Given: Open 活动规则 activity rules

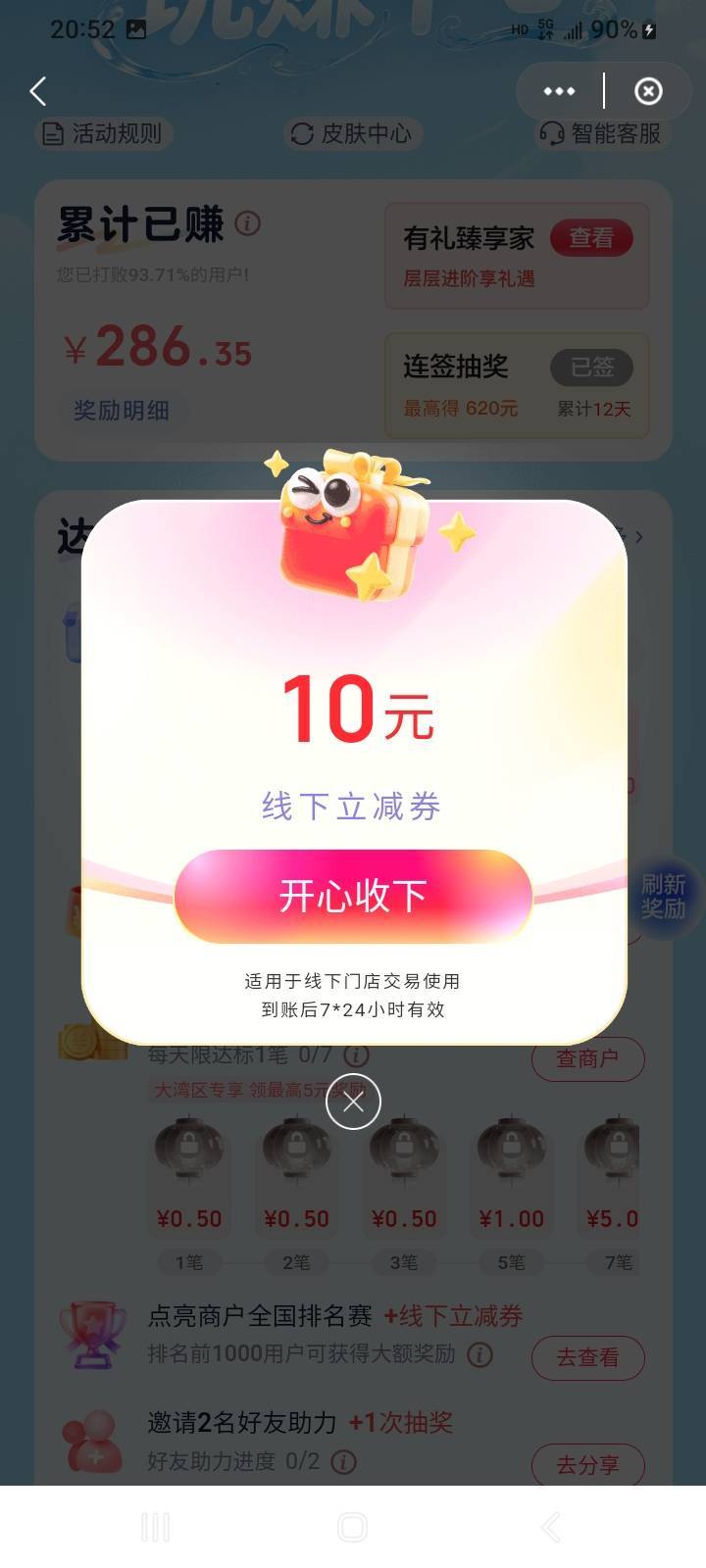Looking at the screenshot, I should pyautogui.click(x=103, y=133).
